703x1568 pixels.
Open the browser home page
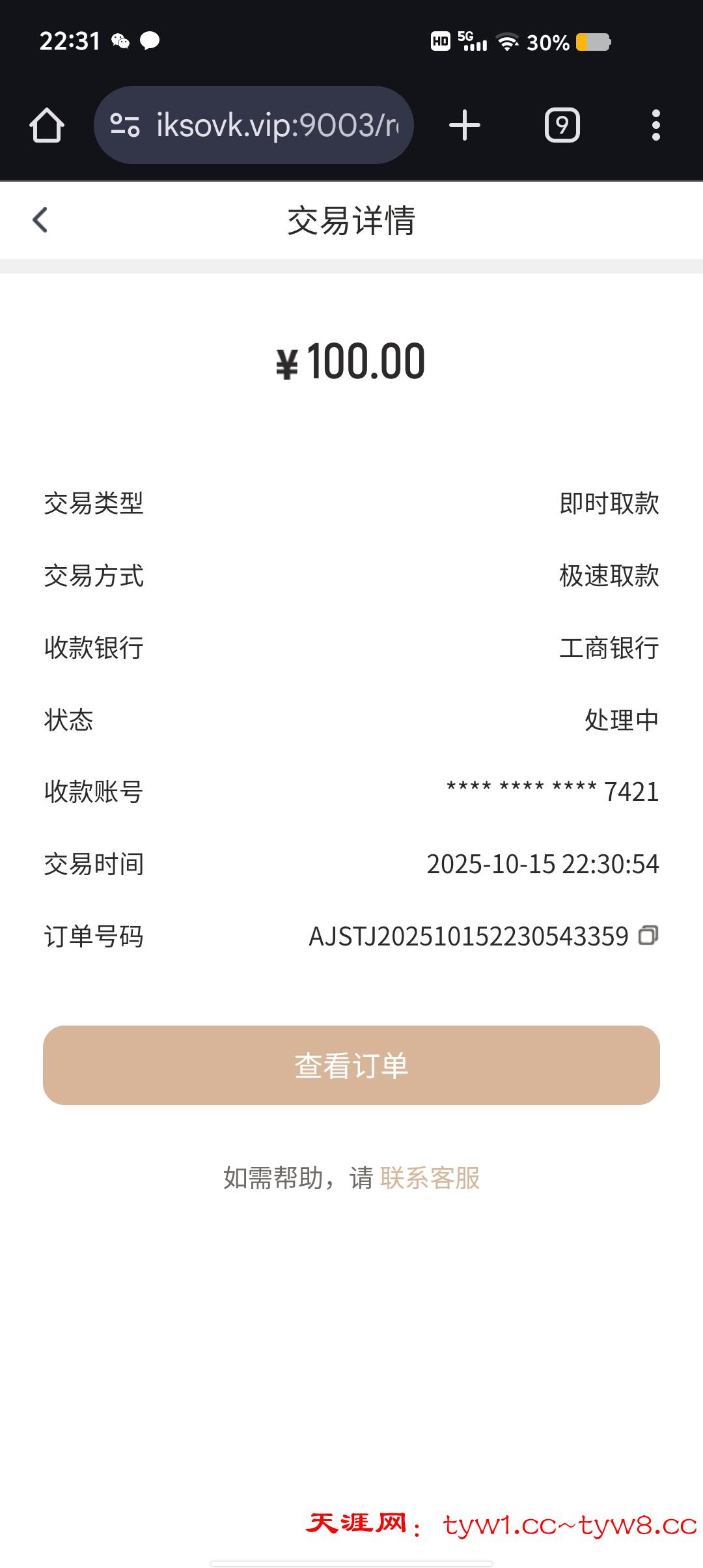tap(47, 125)
